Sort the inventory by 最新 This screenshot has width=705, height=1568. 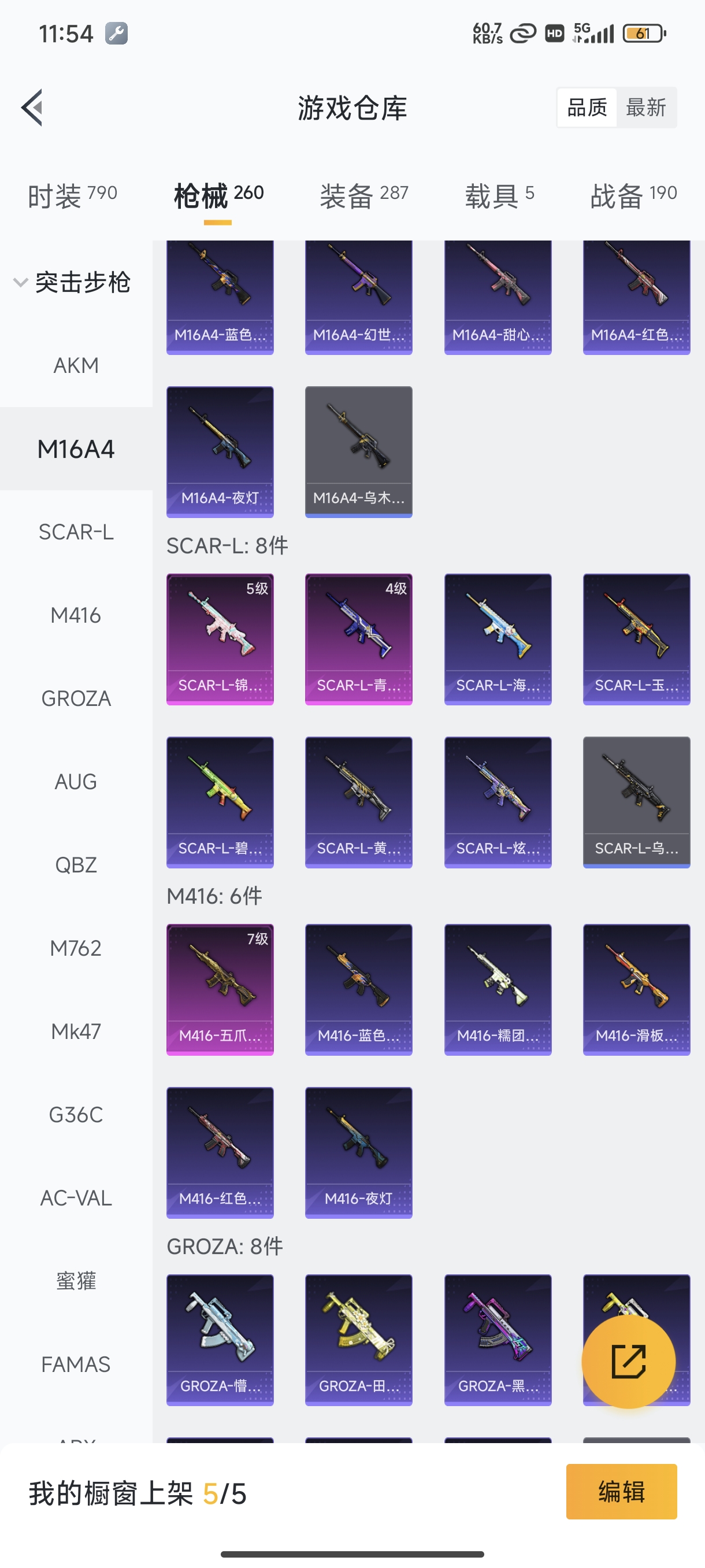click(645, 108)
